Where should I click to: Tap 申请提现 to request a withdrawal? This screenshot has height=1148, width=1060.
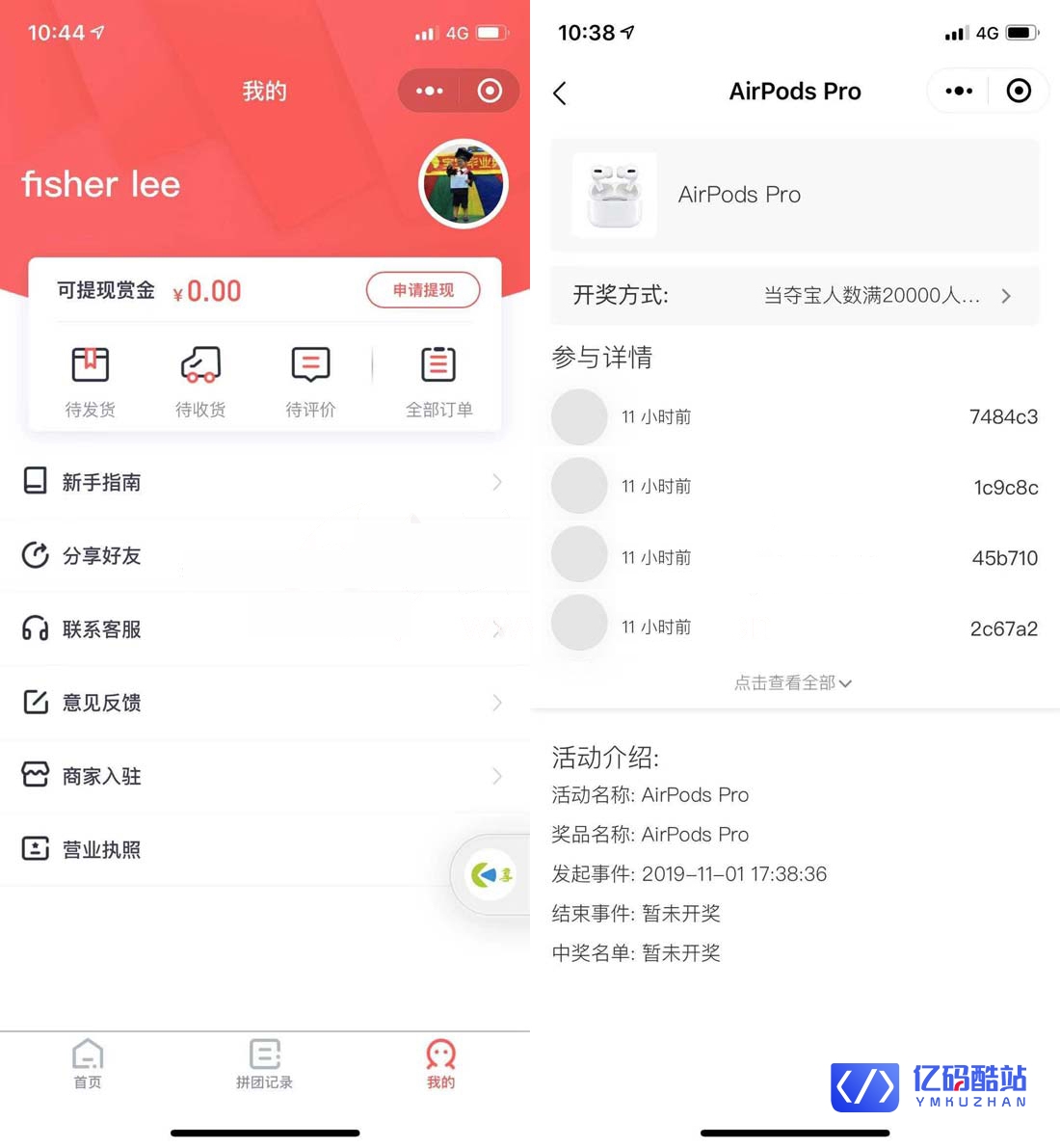click(x=423, y=290)
